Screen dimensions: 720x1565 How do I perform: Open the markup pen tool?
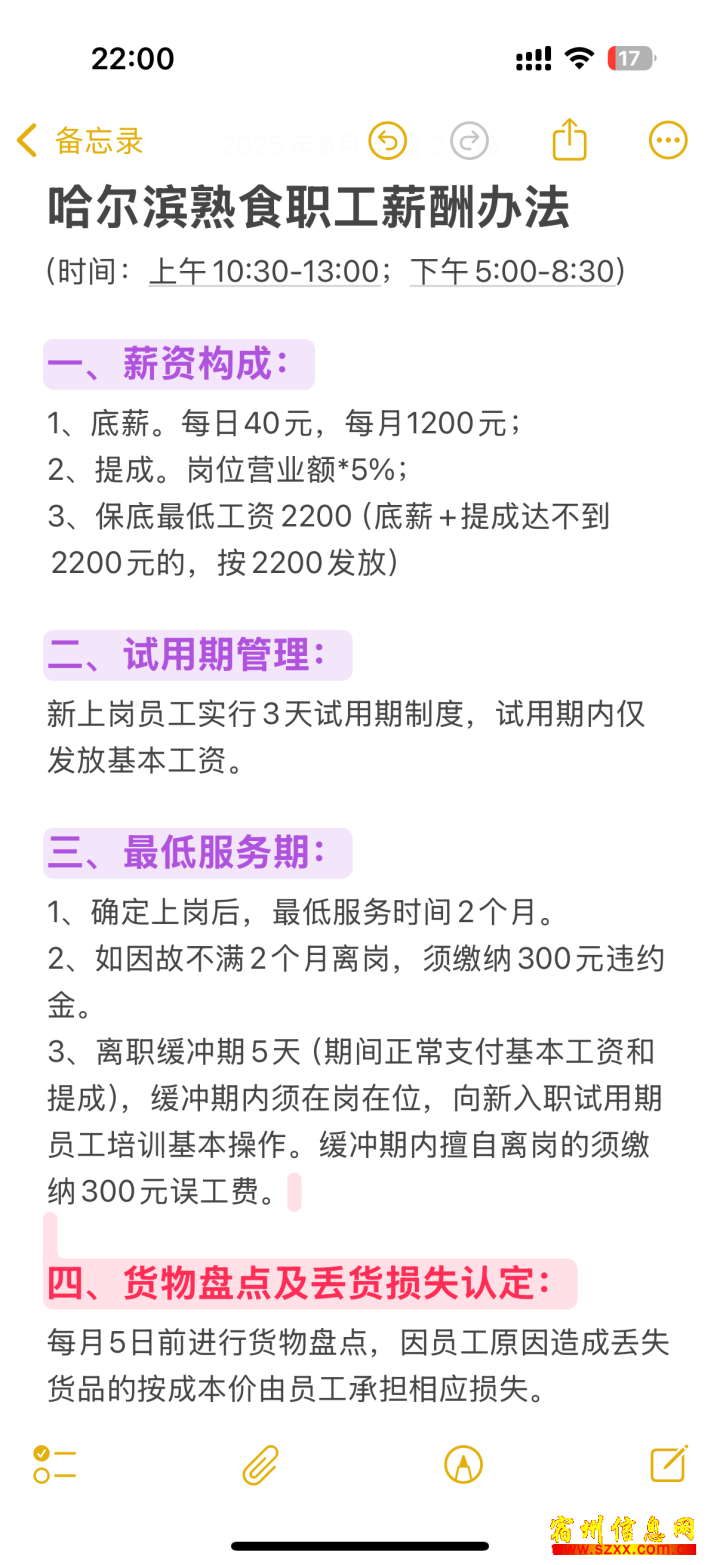click(x=463, y=1465)
